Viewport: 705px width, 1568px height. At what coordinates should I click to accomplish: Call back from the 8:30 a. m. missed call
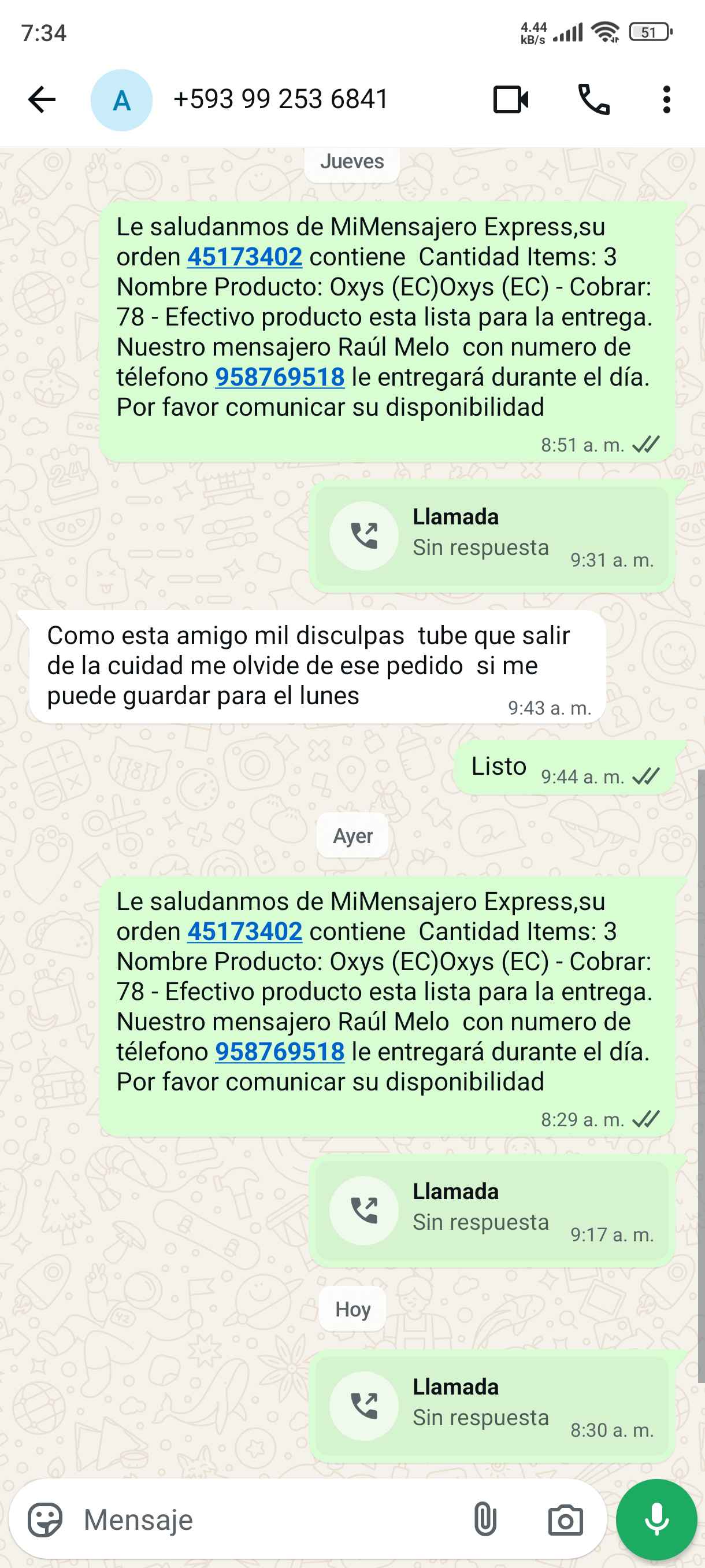tap(365, 1406)
